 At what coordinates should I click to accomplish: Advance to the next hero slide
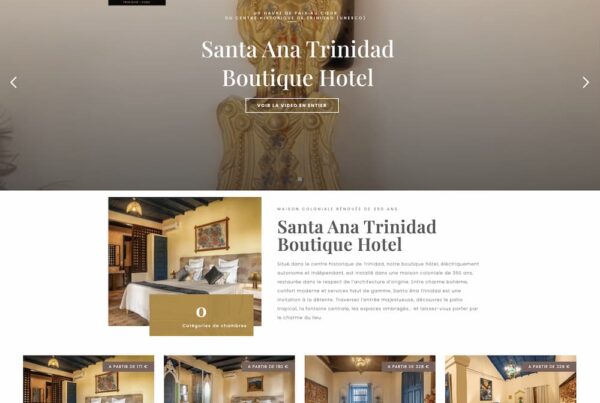click(586, 82)
